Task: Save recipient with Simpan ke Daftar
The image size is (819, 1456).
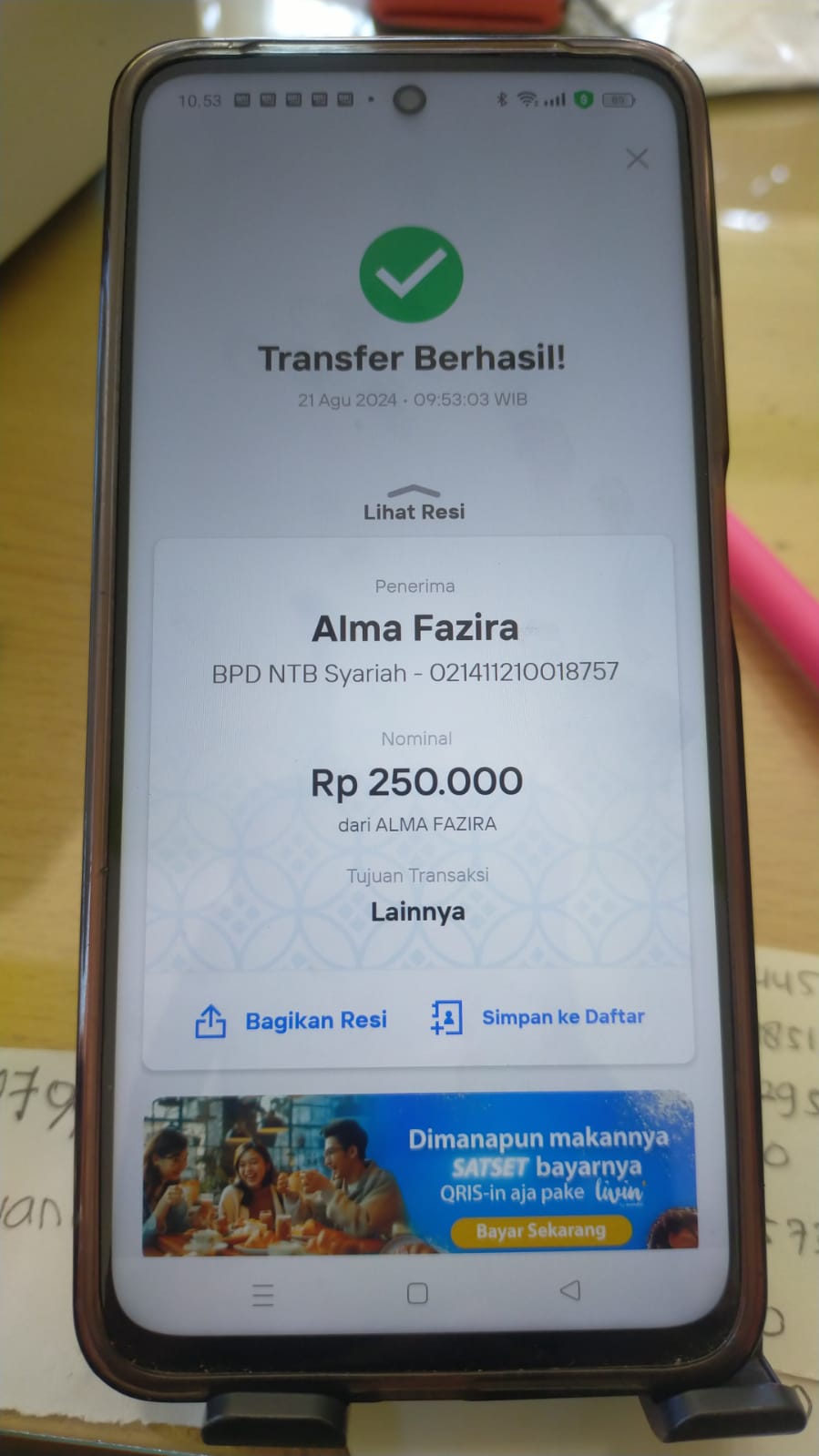Action: click(x=537, y=1017)
